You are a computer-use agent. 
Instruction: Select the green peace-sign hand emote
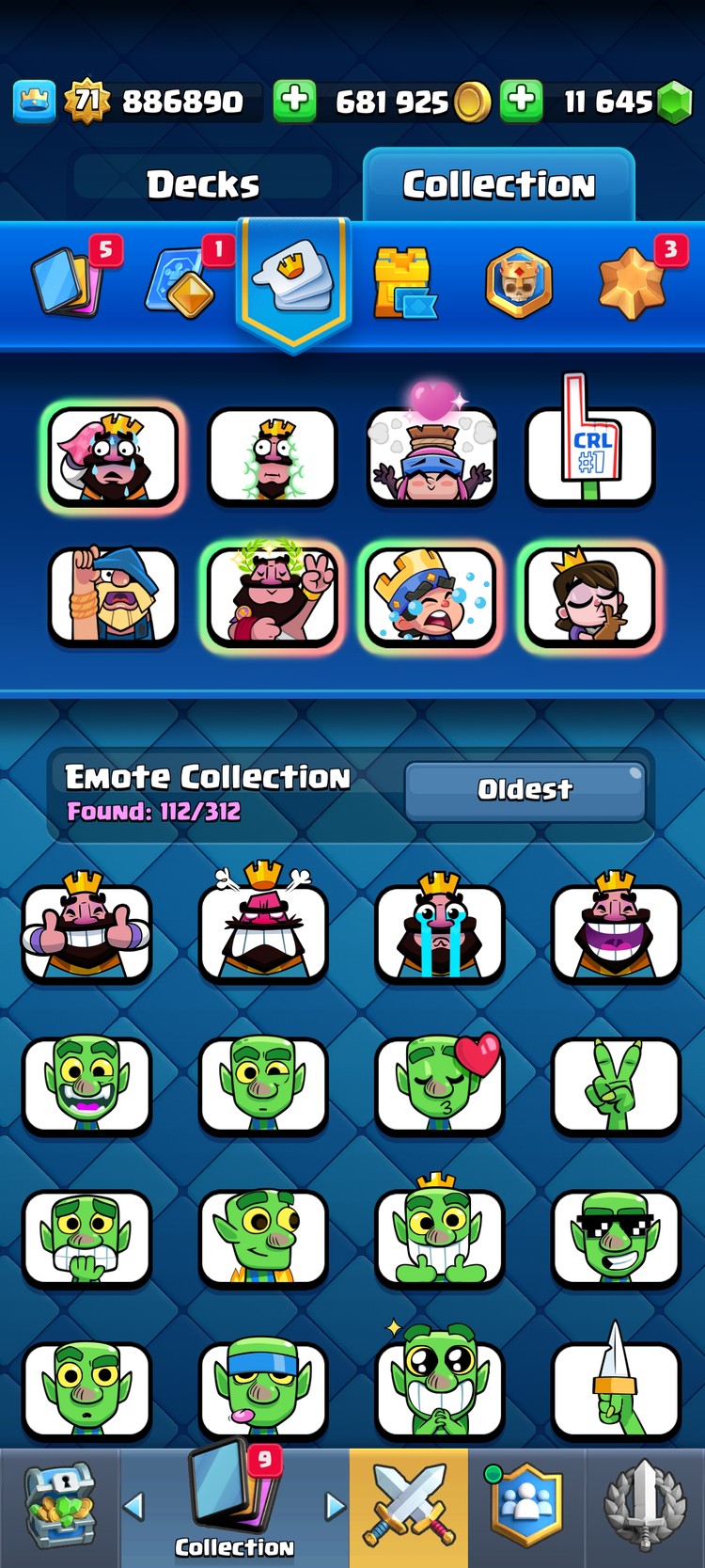pos(616,1085)
